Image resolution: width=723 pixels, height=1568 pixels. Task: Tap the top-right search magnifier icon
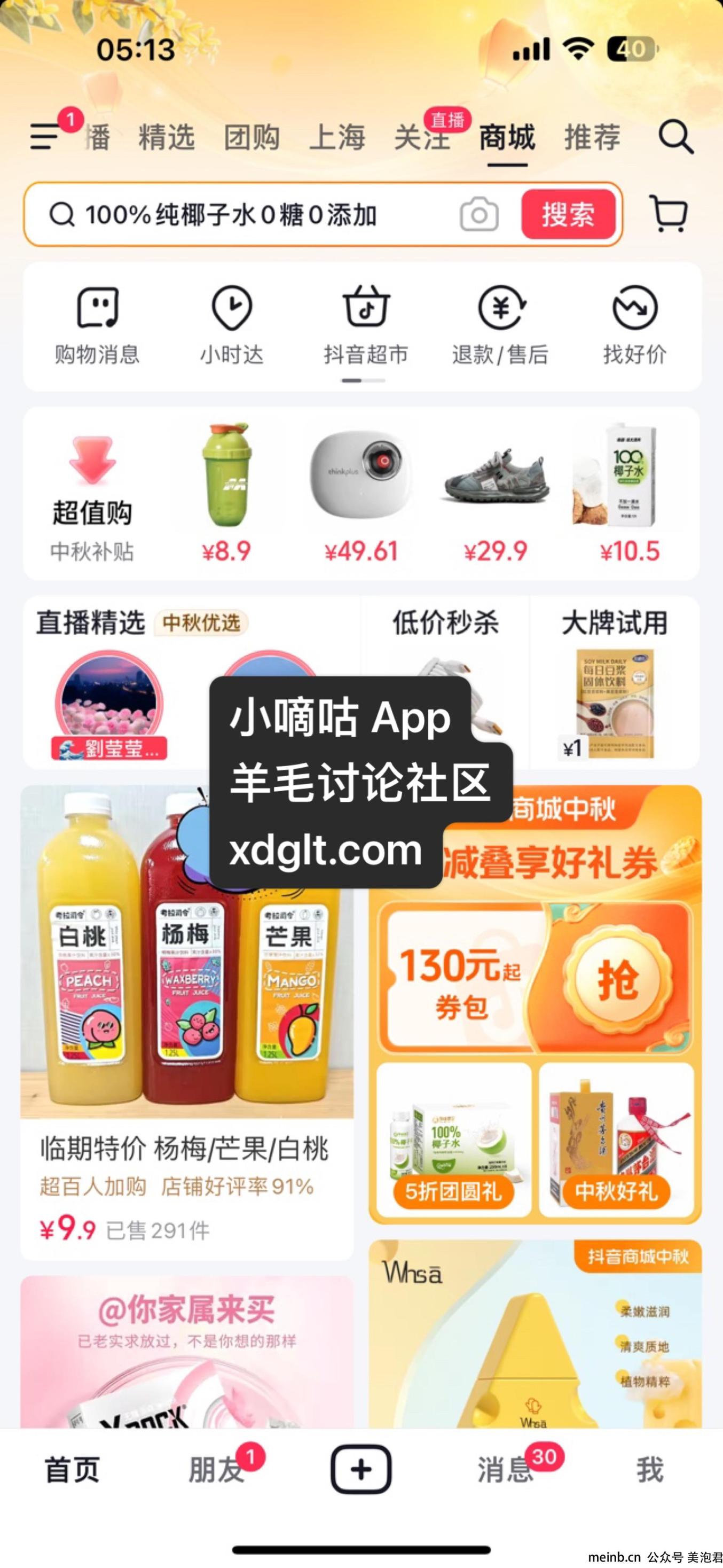pos(675,136)
